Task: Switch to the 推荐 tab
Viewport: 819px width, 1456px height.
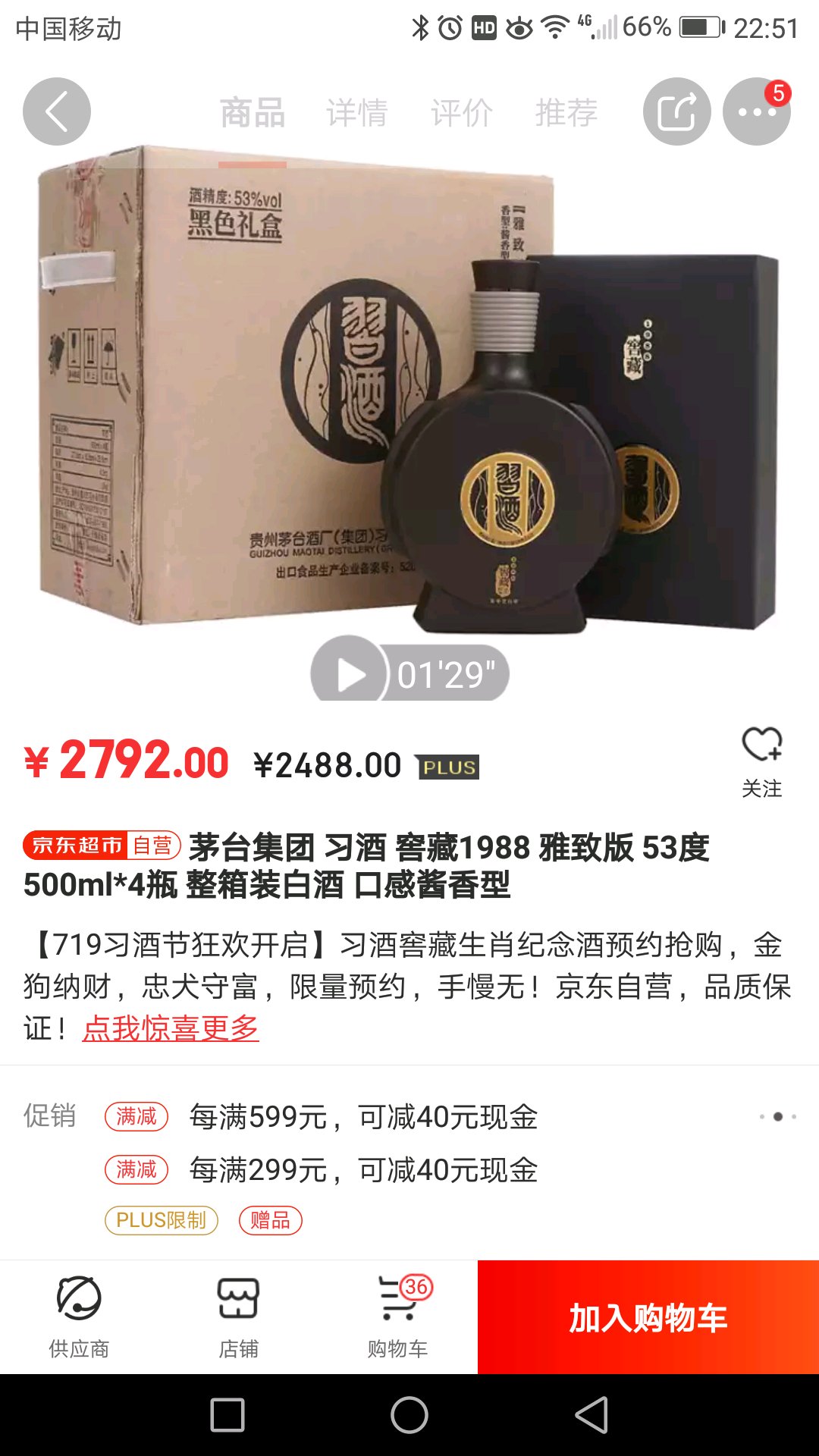Action: tap(566, 113)
